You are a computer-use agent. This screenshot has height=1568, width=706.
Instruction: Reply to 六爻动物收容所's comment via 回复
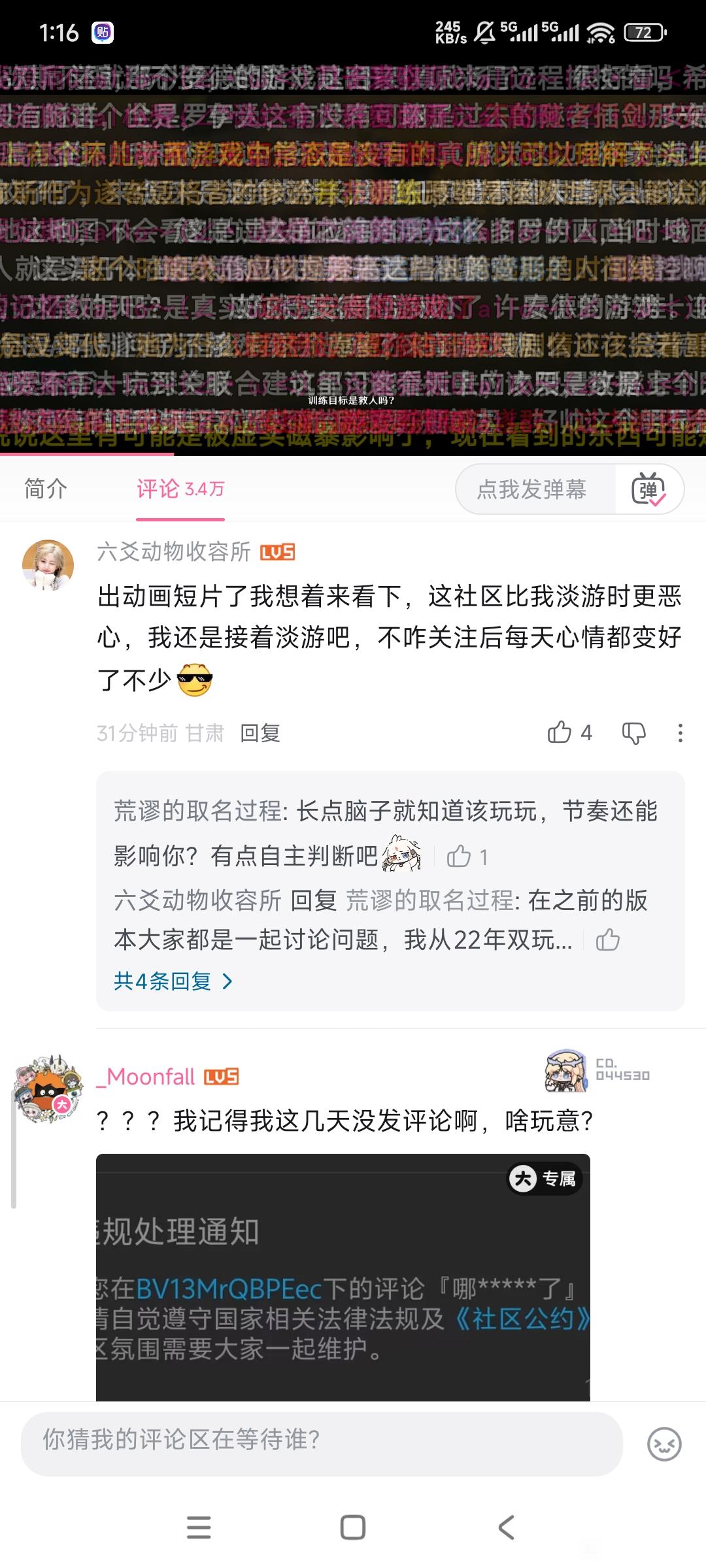tap(260, 733)
